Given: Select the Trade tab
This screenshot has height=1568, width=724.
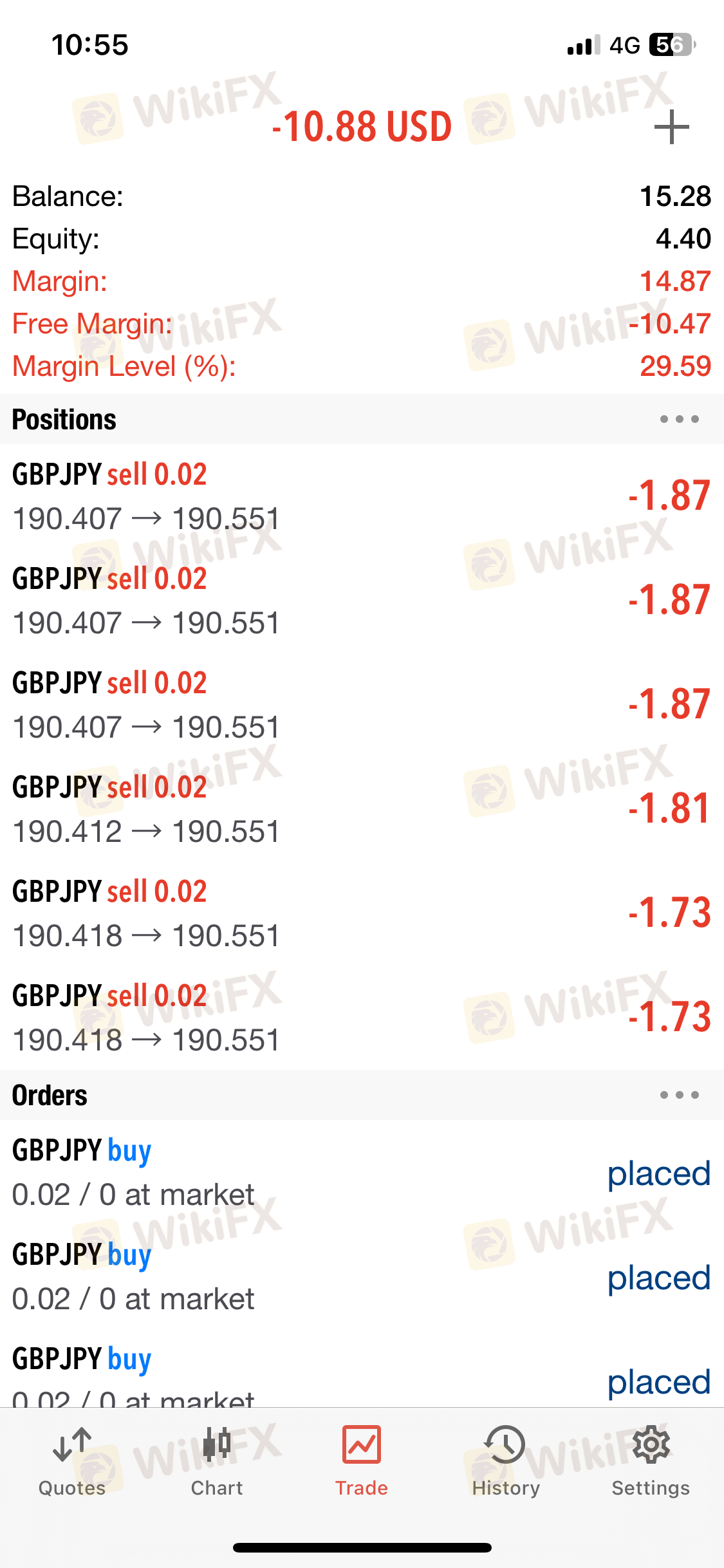Looking at the screenshot, I should coord(362,1461).
